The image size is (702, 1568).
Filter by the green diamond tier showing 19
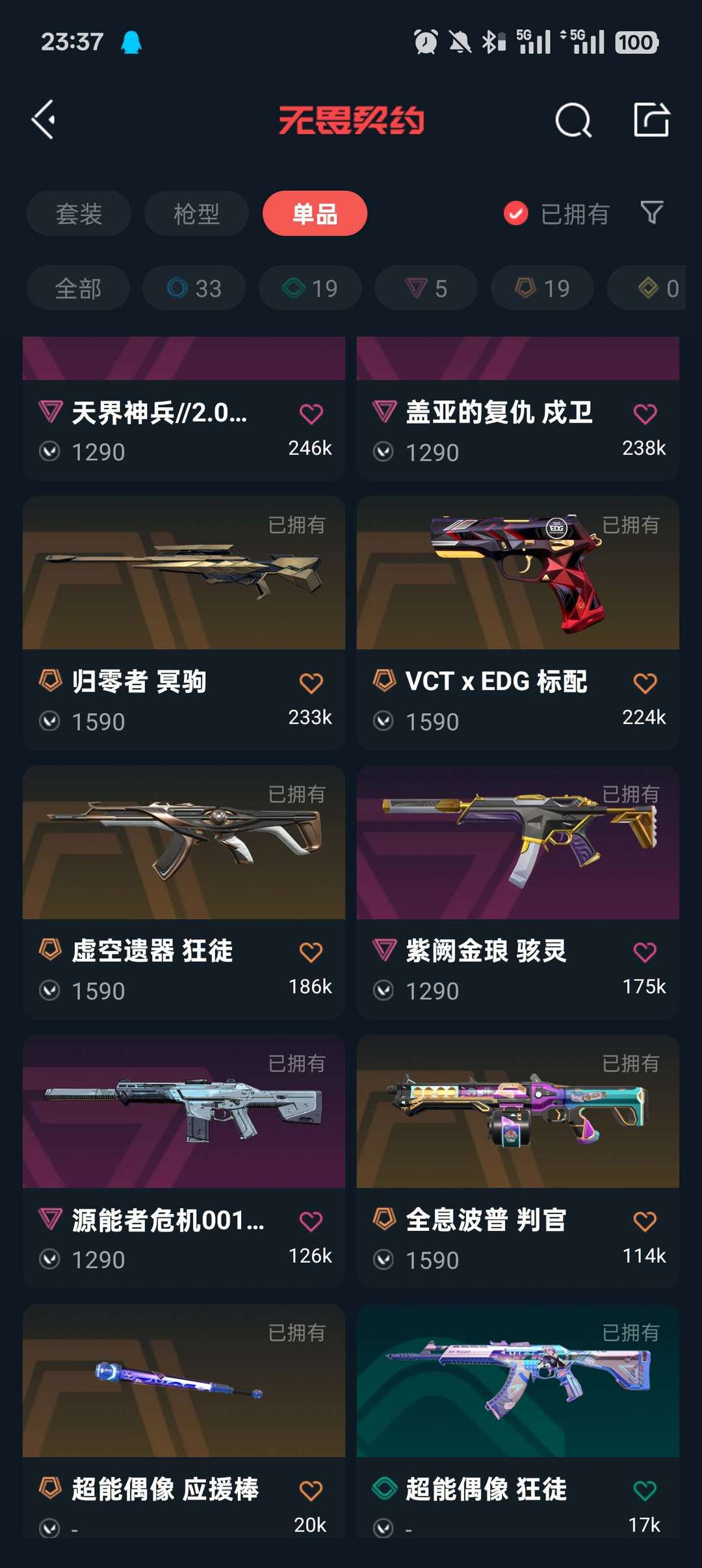(x=310, y=288)
